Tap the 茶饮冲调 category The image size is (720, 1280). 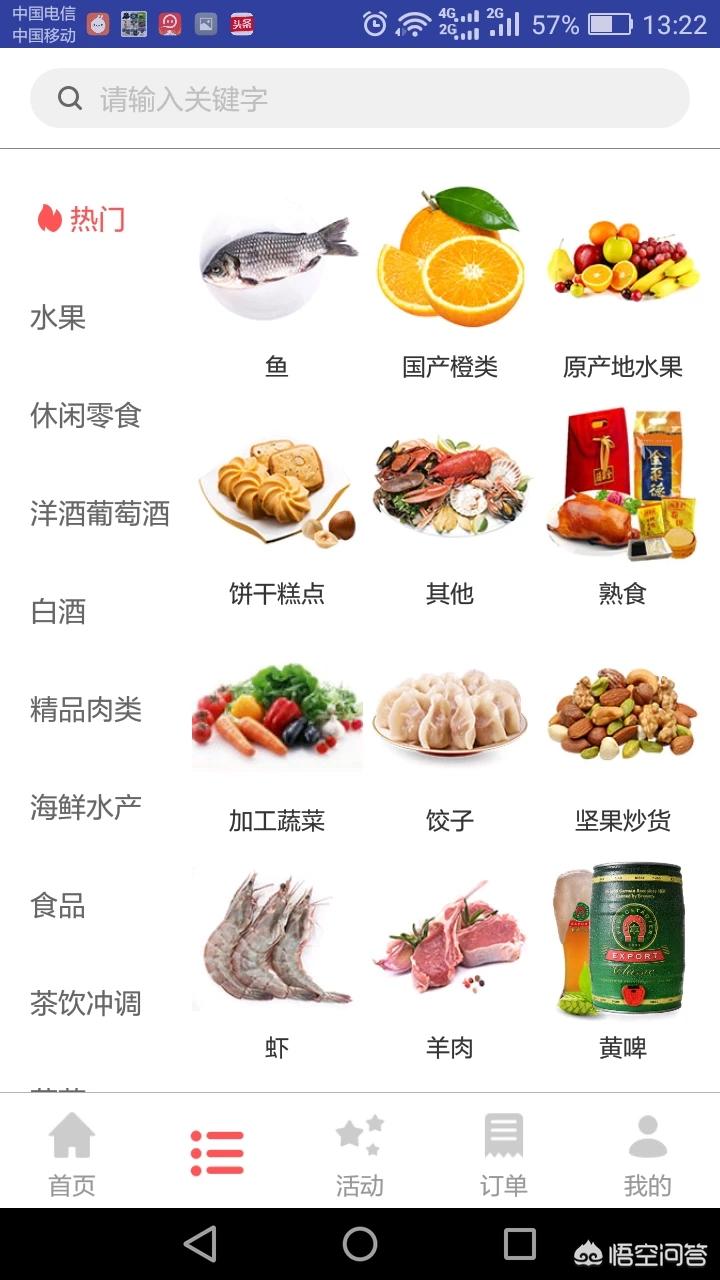click(86, 1004)
